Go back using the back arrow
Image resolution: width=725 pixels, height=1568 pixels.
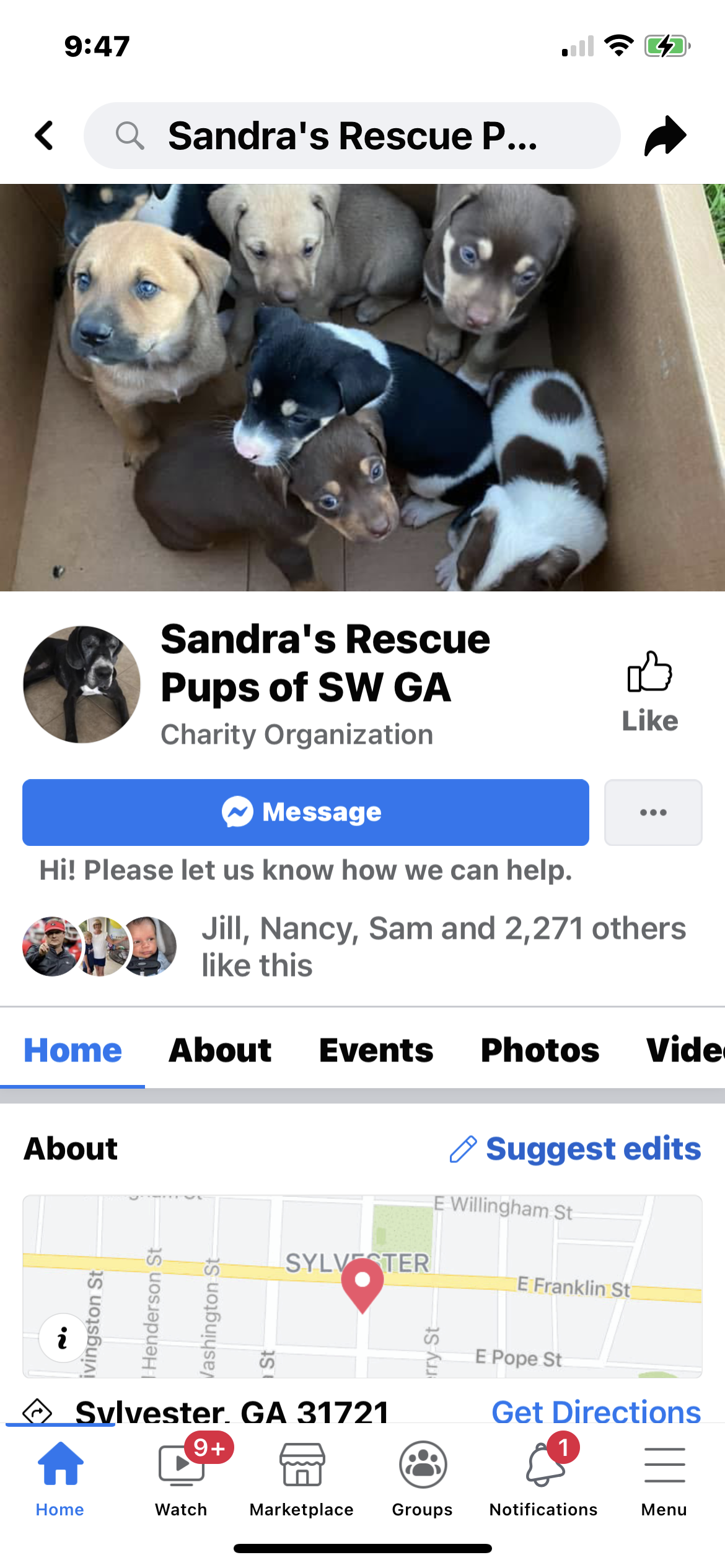(44, 136)
